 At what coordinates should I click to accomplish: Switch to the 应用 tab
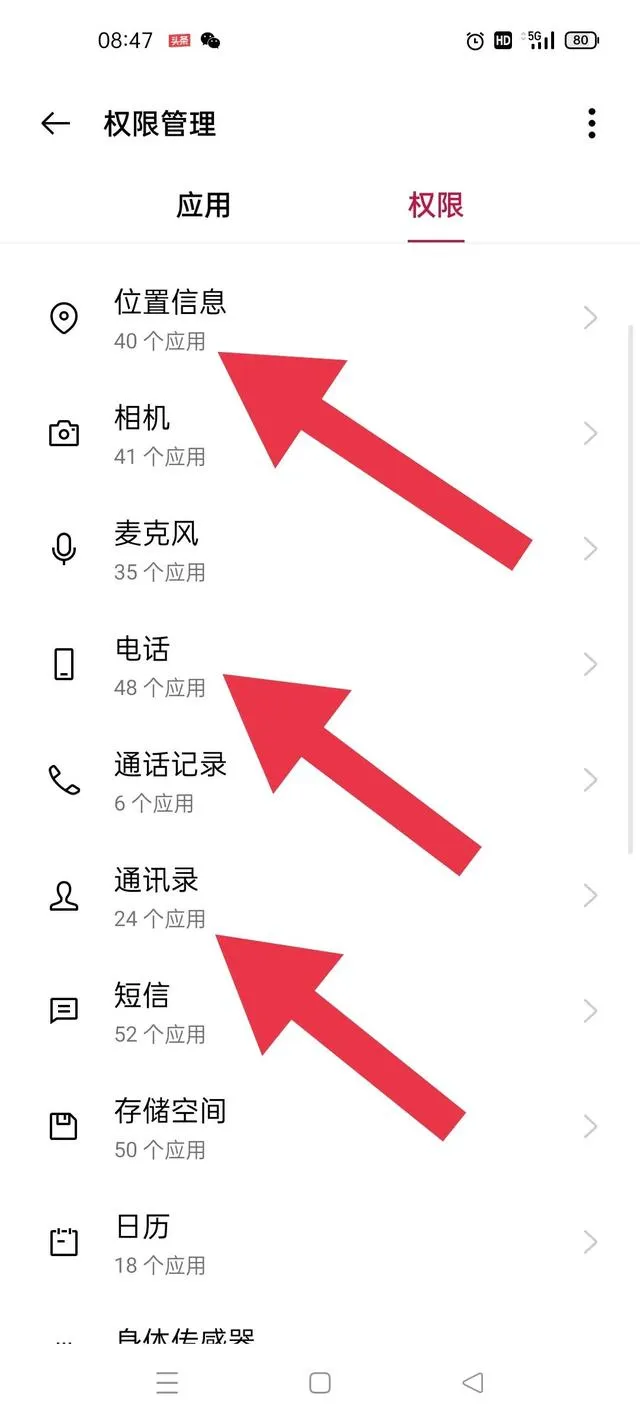[203, 206]
